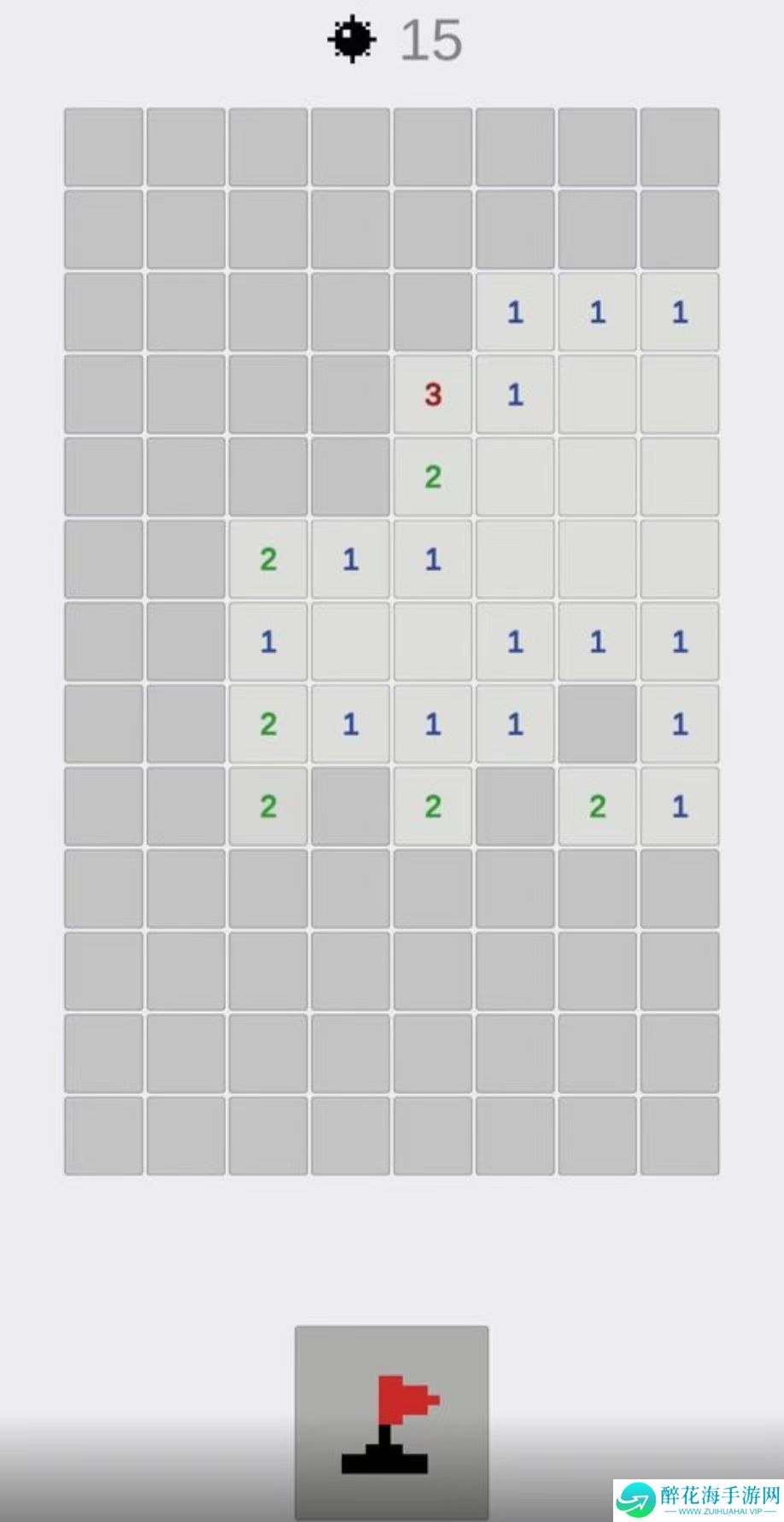
Task: Tap the covered cell left of the green 2 under red 3
Action: coord(350,477)
